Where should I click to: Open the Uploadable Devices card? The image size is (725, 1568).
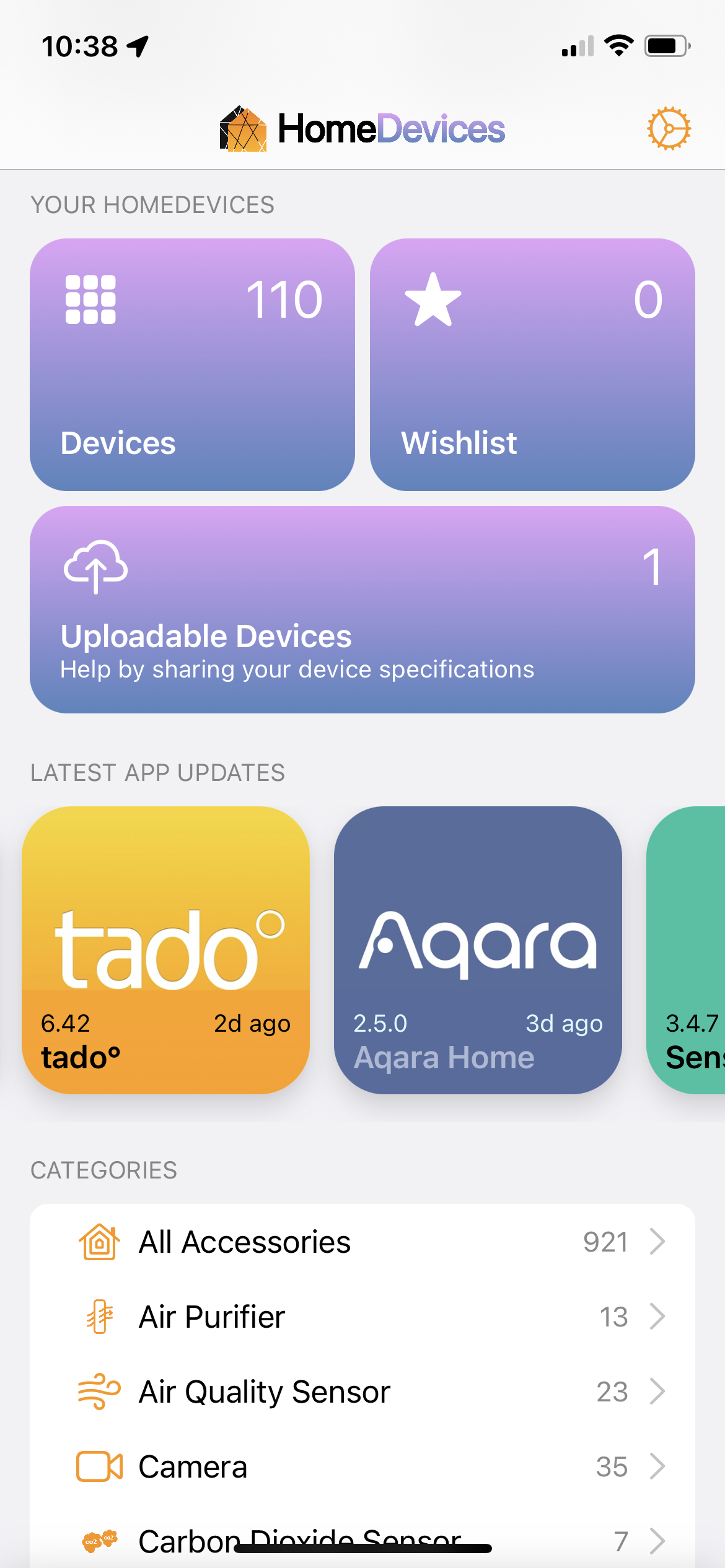(362, 609)
